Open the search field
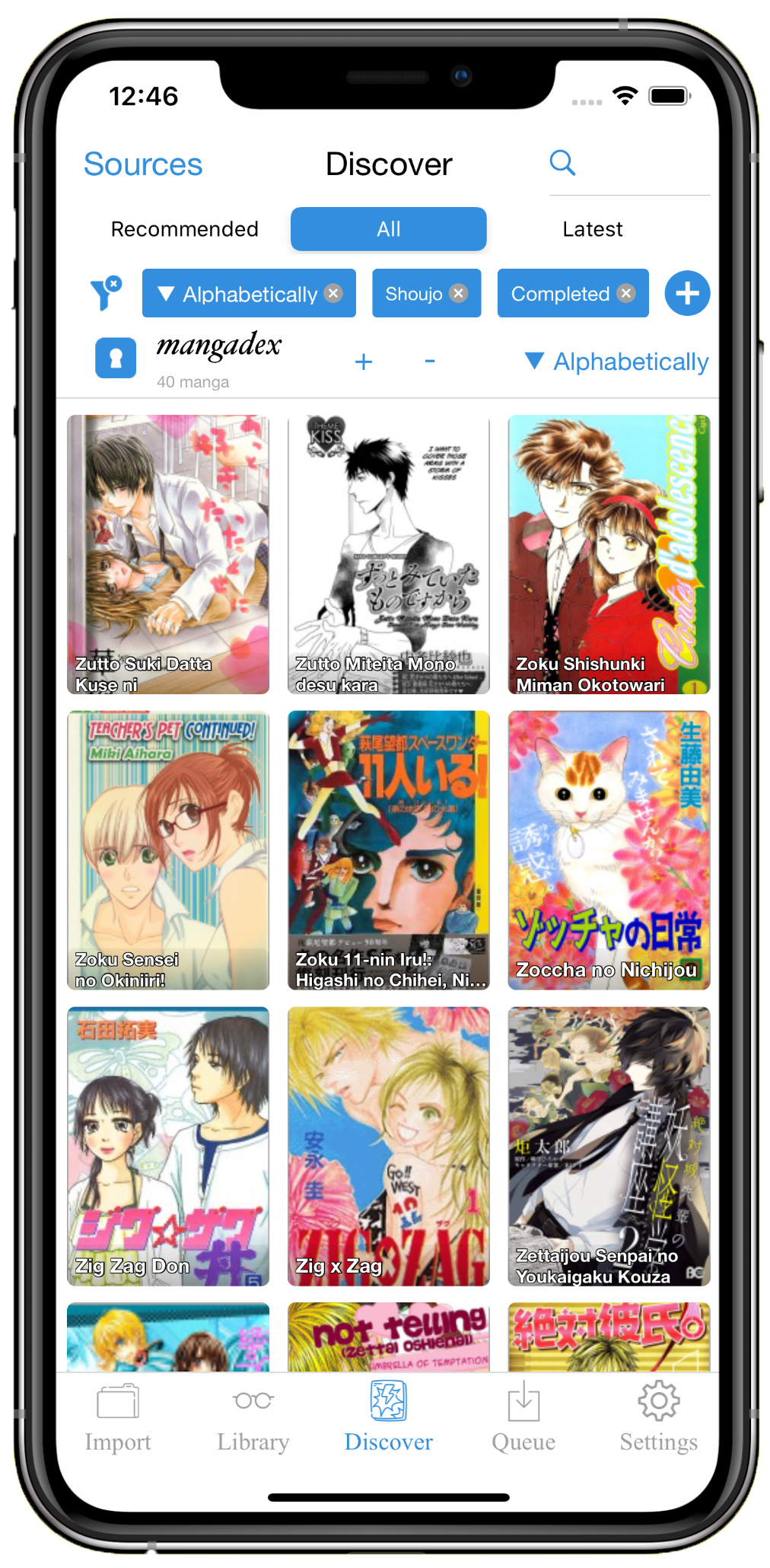Viewport: 770px width, 1568px height. click(x=562, y=163)
